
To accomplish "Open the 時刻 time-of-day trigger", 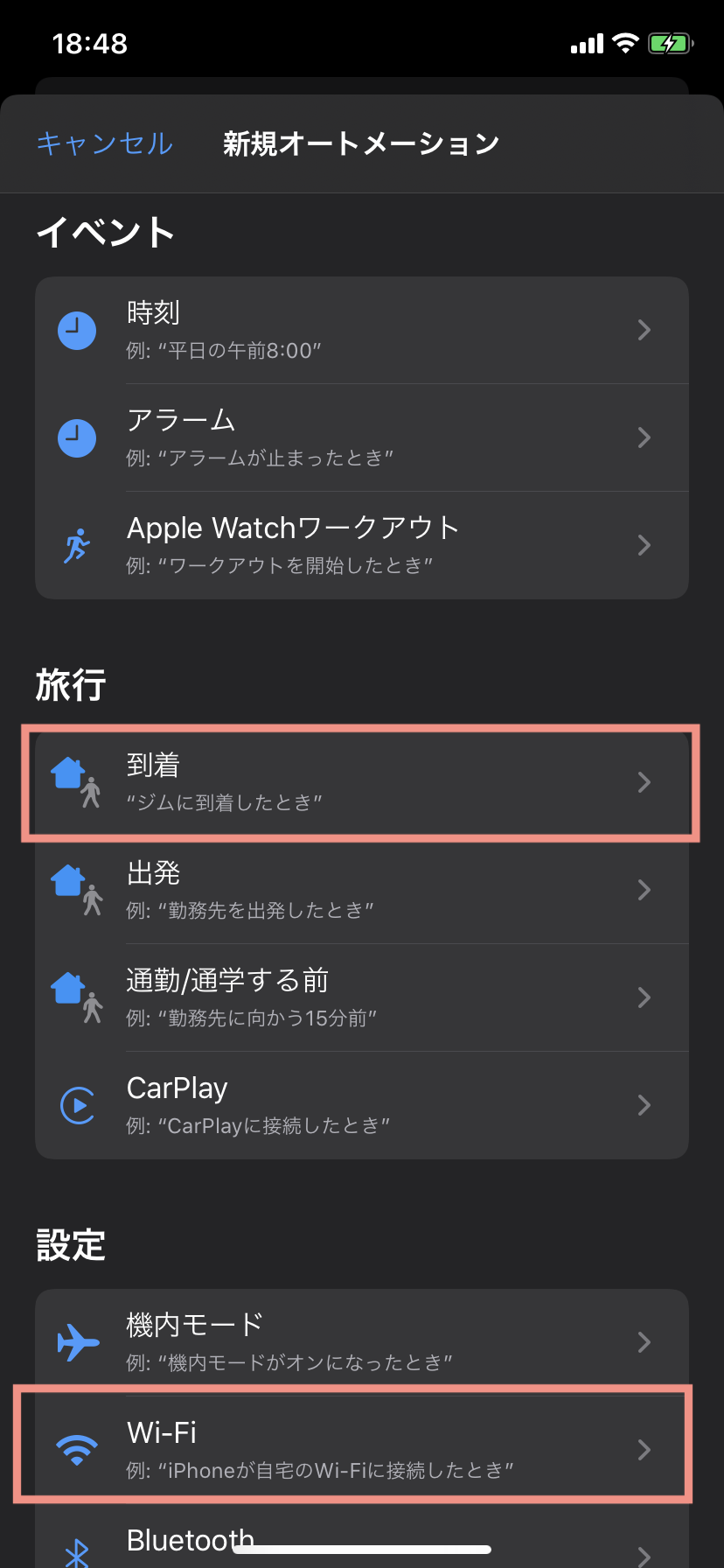I will click(361, 331).
